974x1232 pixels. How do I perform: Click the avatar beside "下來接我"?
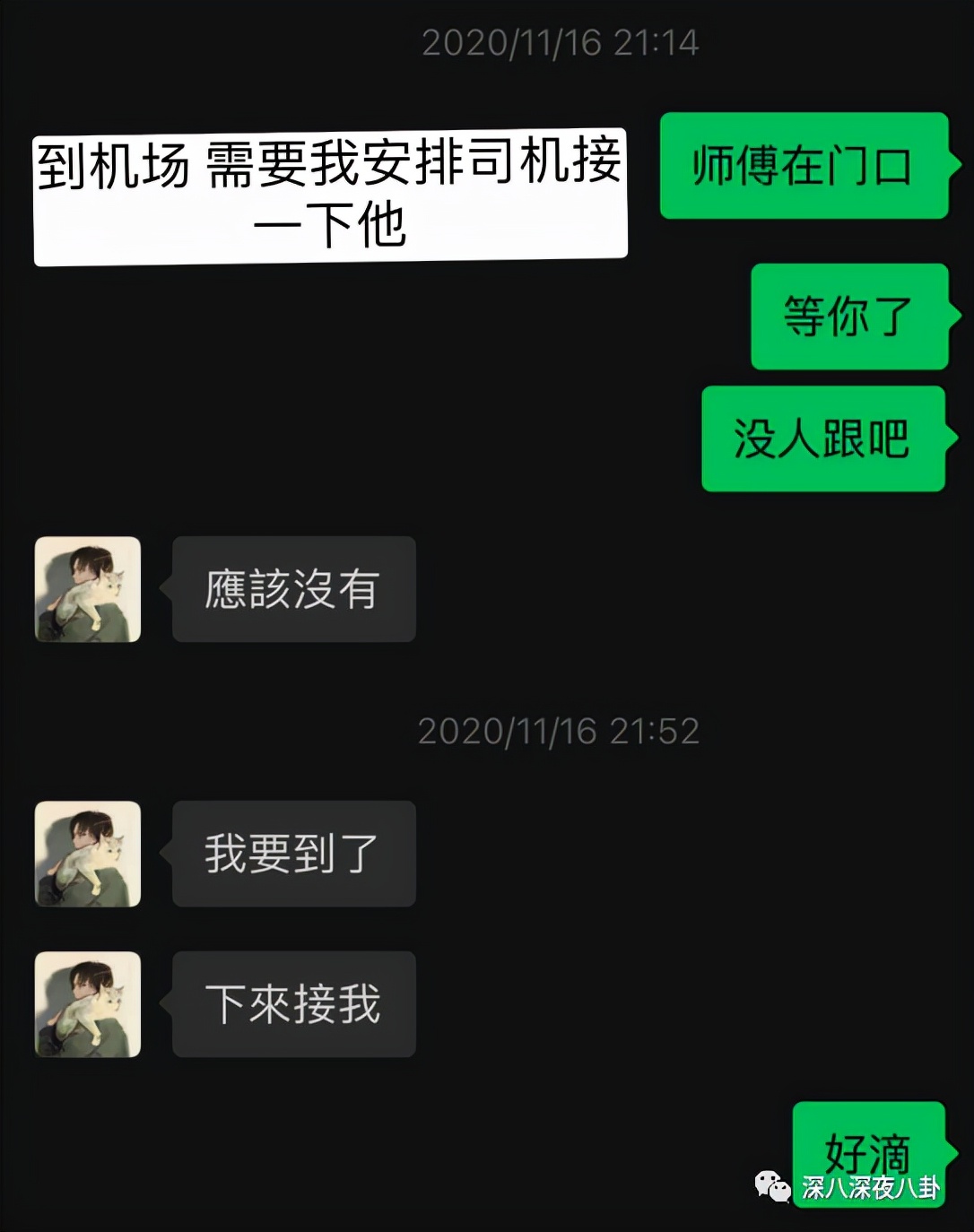(86, 1004)
